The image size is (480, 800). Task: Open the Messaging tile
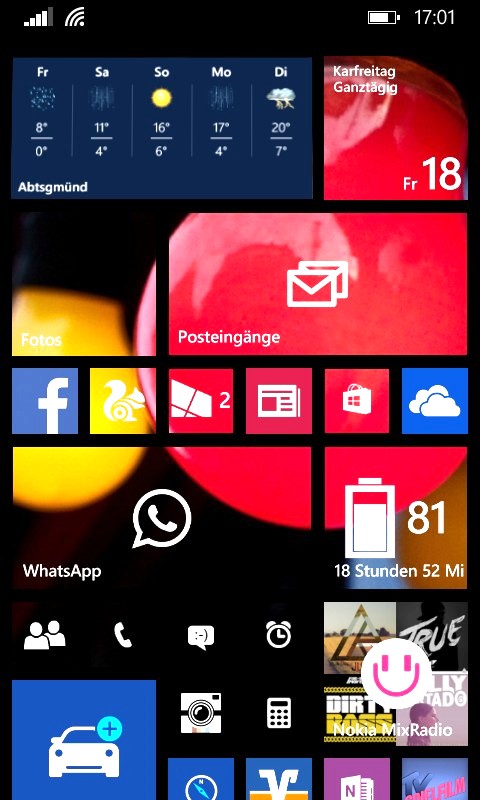pyautogui.click(x=201, y=635)
